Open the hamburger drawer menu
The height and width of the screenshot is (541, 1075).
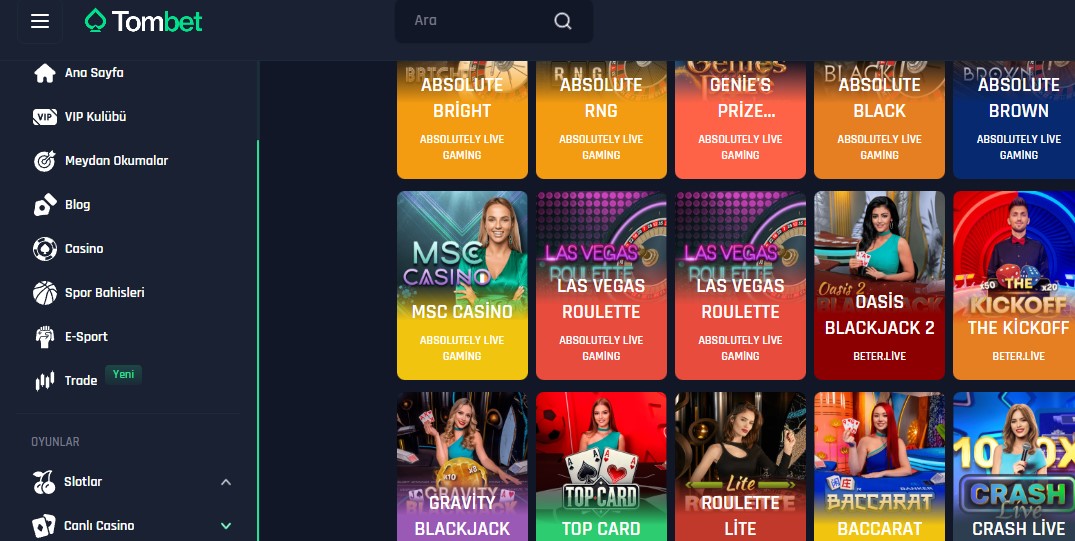(x=40, y=21)
